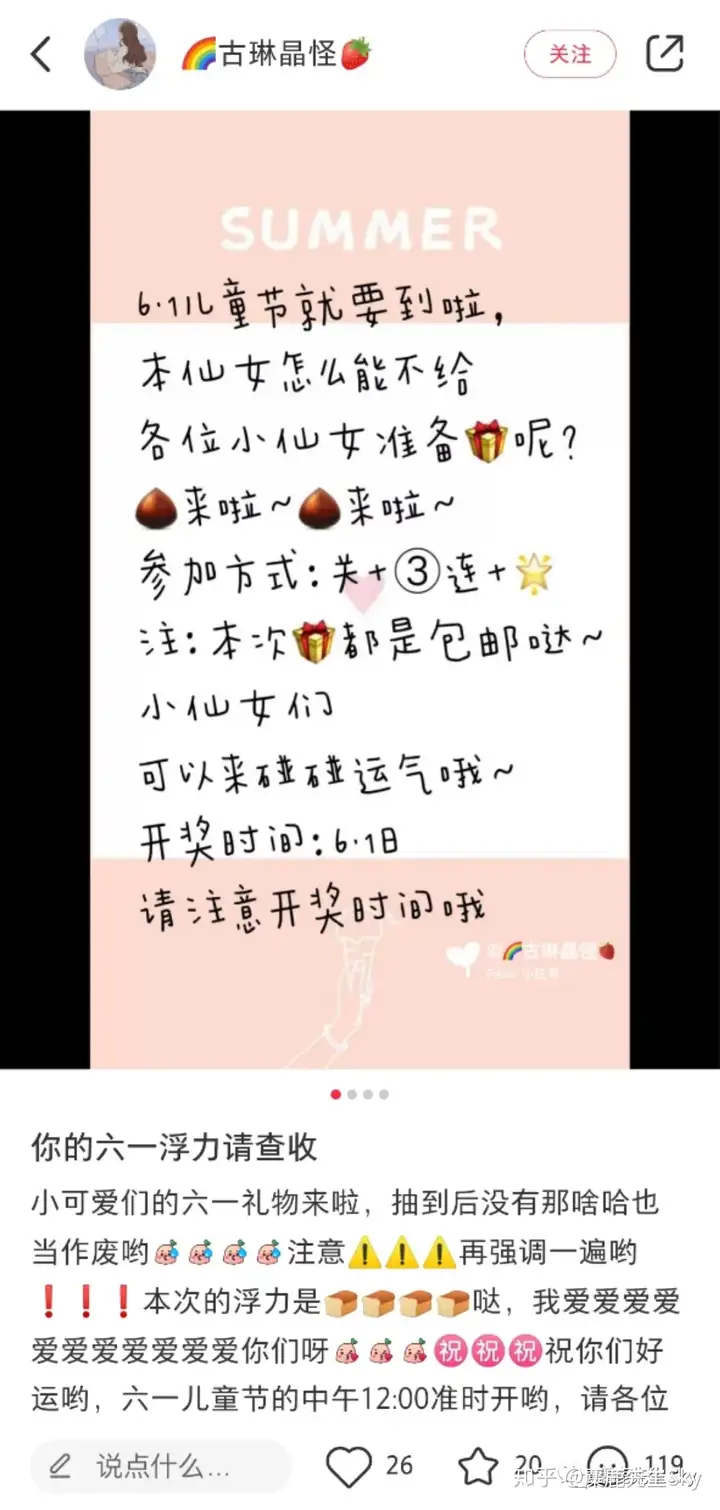Go back using the top-left arrow
Image resolution: width=720 pixels, height=1510 pixels.
click(x=40, y=54)
